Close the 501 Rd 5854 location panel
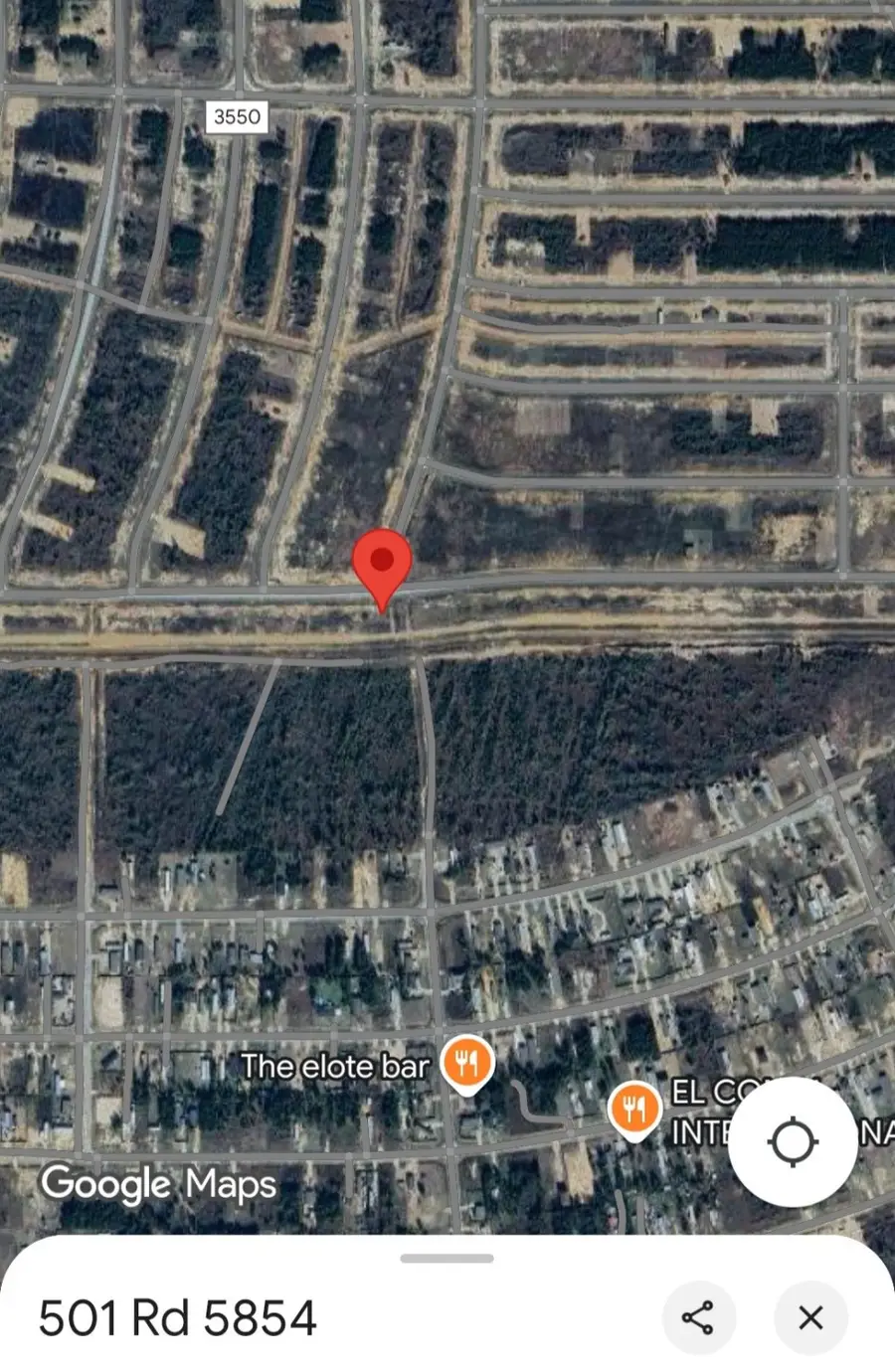This screenshot has height=1372, width=895. pyautogui.click(x=810, y=1317)
